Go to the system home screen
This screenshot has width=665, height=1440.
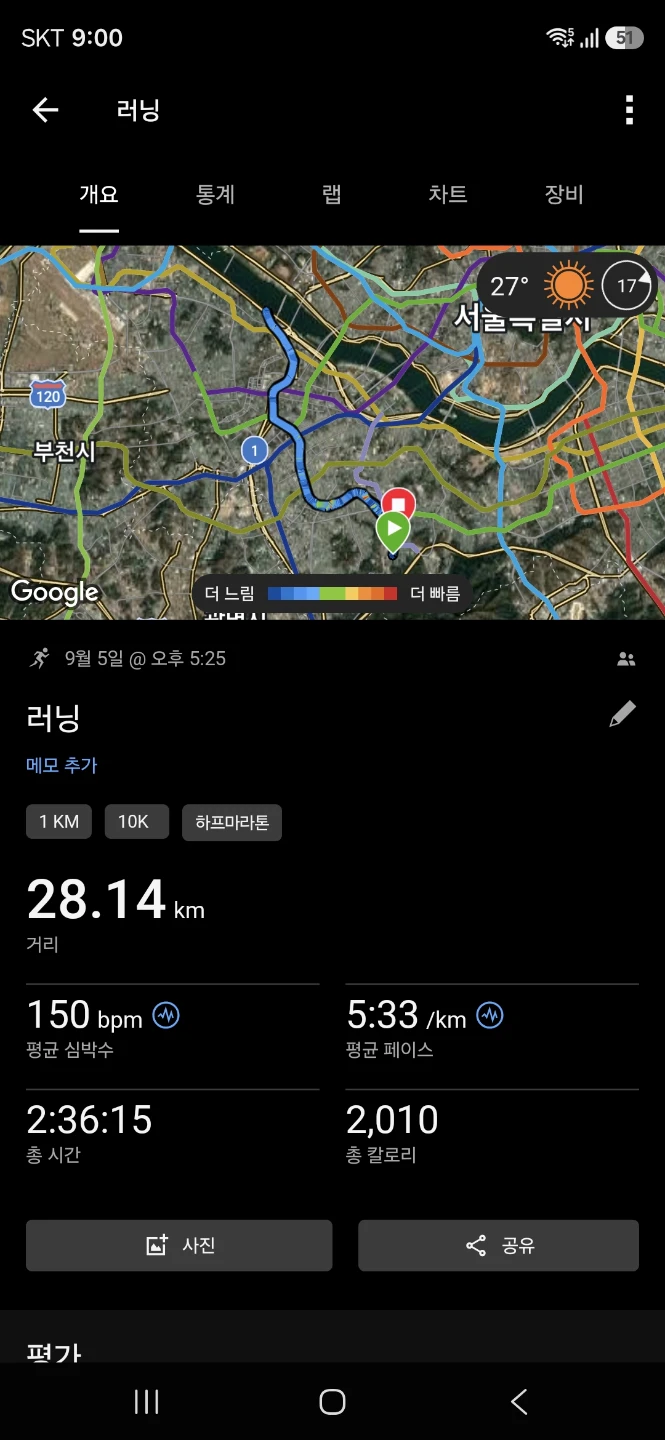(332, 1402)
